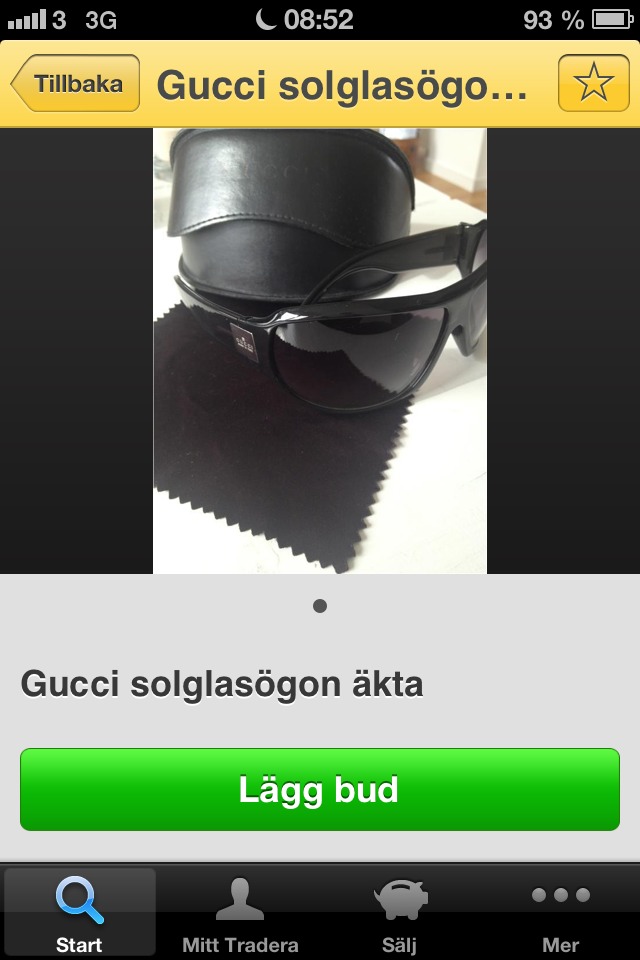
Task: Switch to the Start tab
Action: point(80,914)
